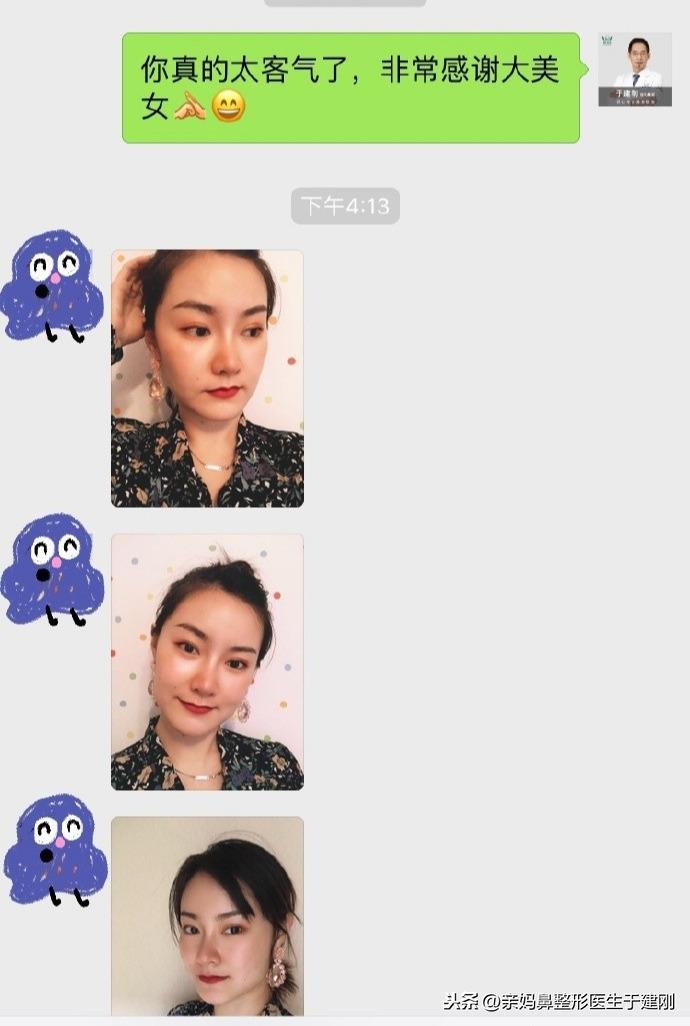
Task: View the second photo with polka-dot background
Action: [207, 661]
